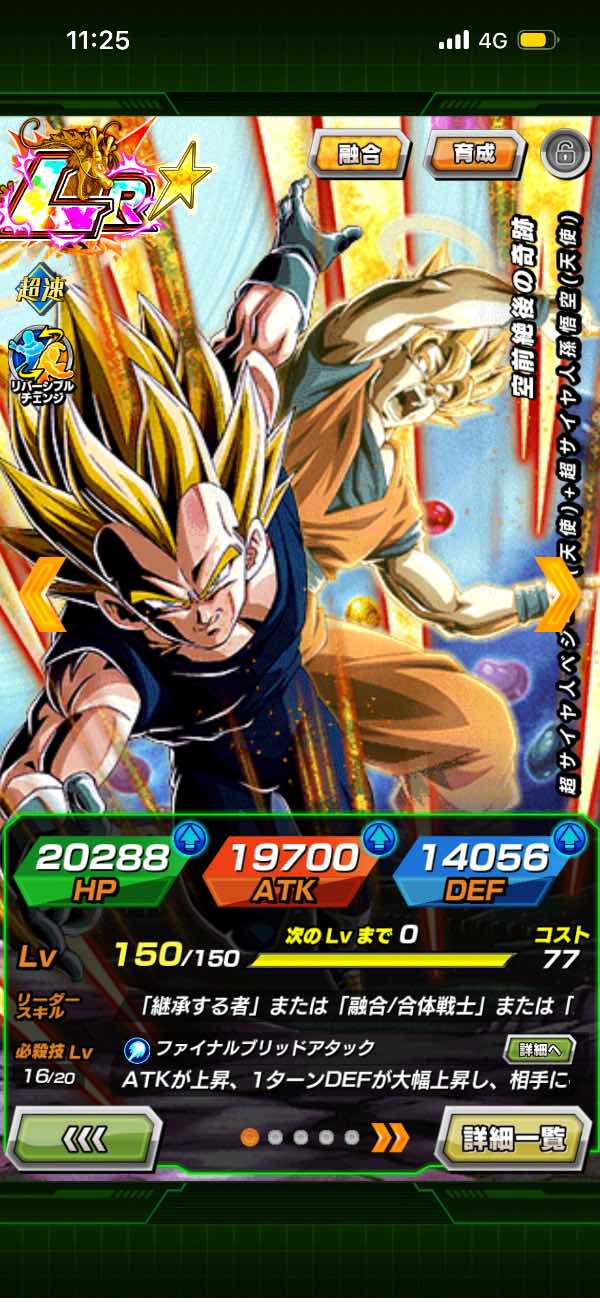The image size is (600, 1298).
Task: Select the second page indicator dot
Action: coord(276,1137)
